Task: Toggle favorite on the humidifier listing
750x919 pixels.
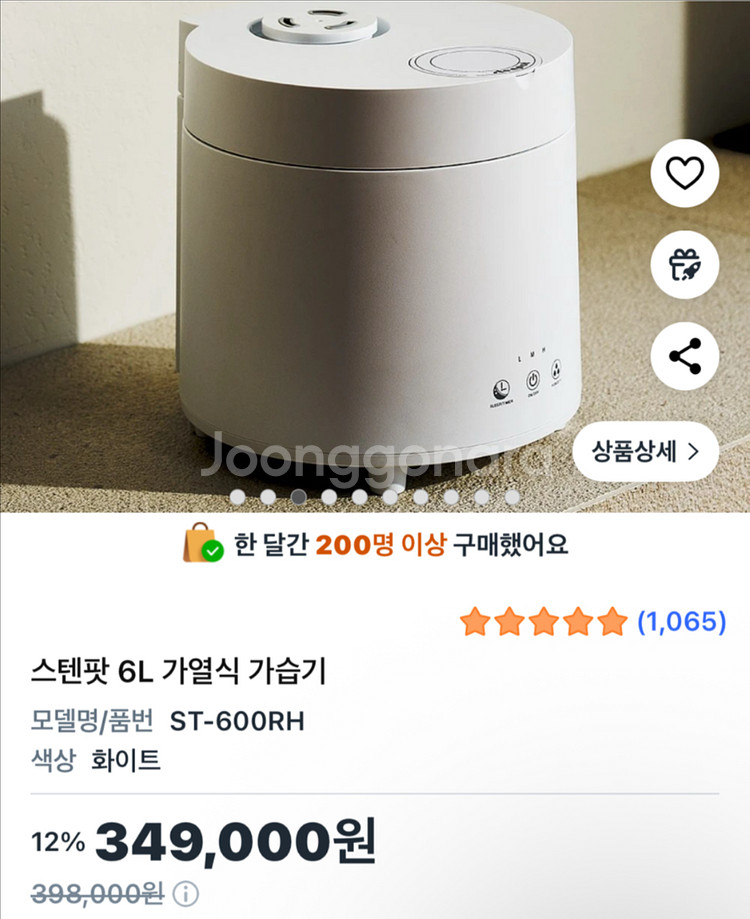Action: point(684,173)
